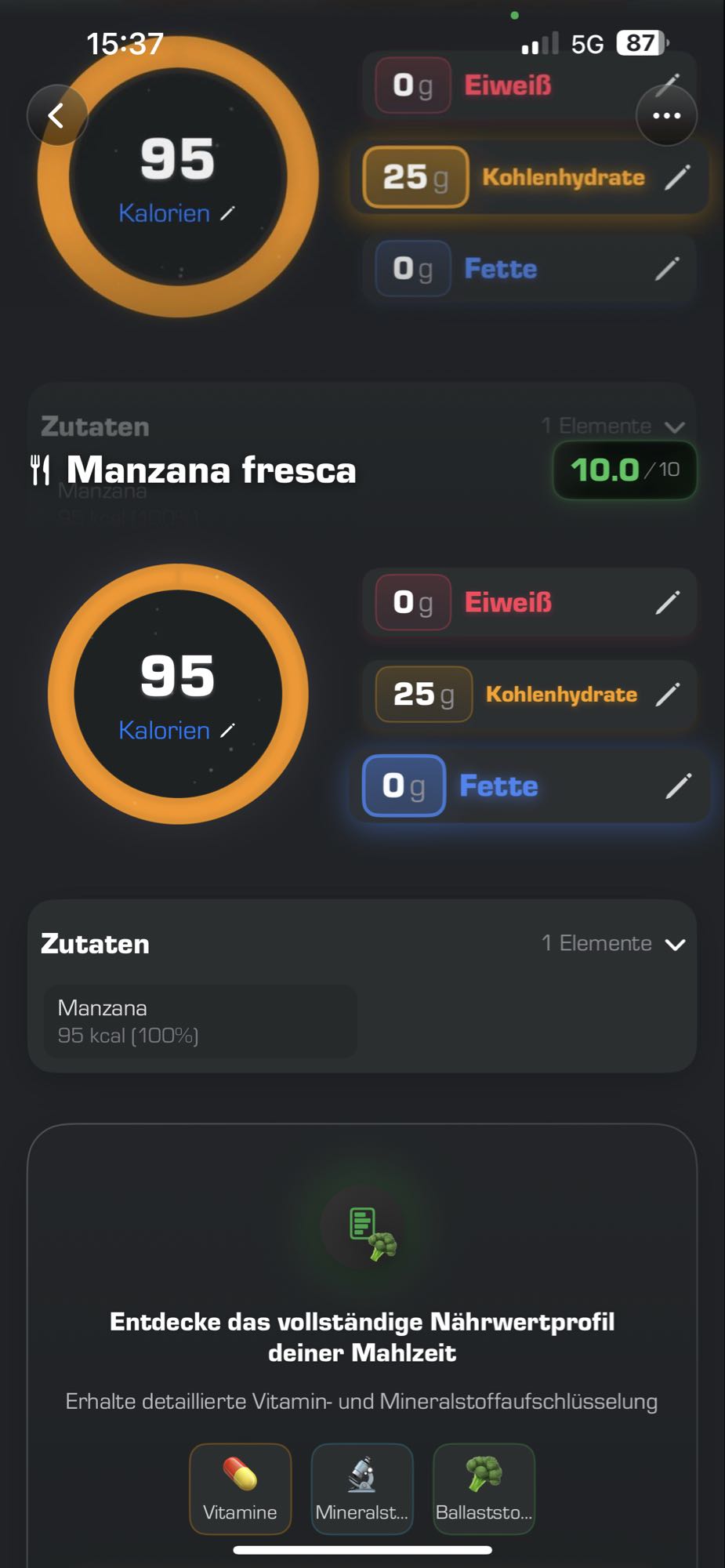
Task: Expand the upper Zutaten section chevron
Action: click(676, 426)
